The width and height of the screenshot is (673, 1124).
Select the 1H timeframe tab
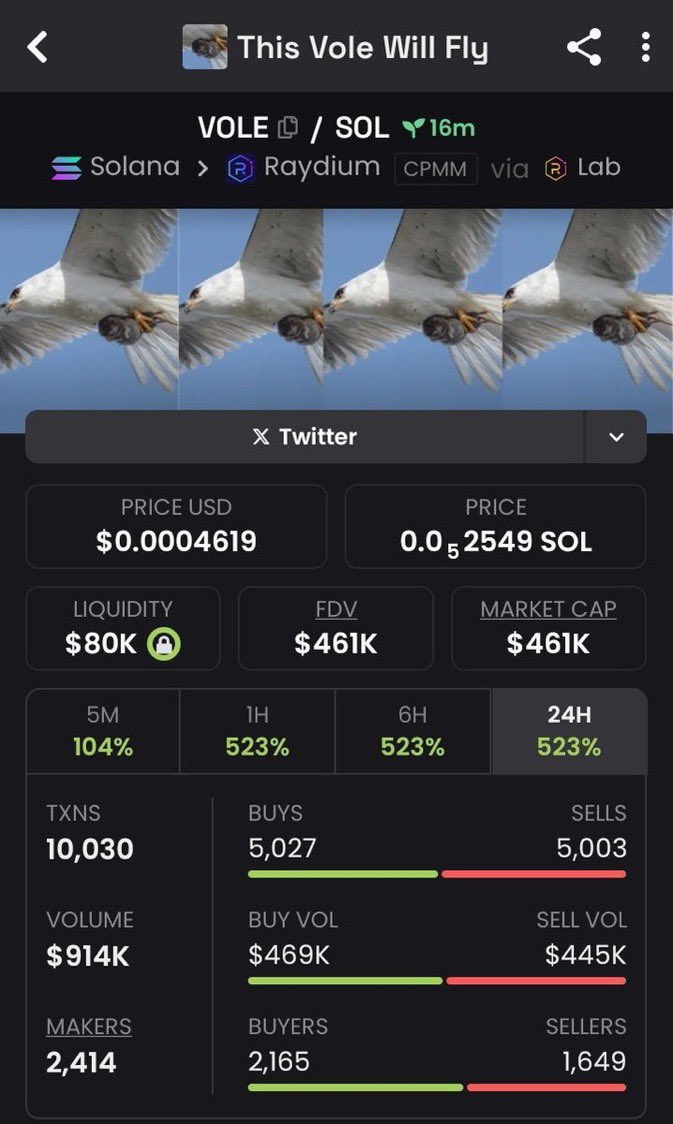coord(257,731)
